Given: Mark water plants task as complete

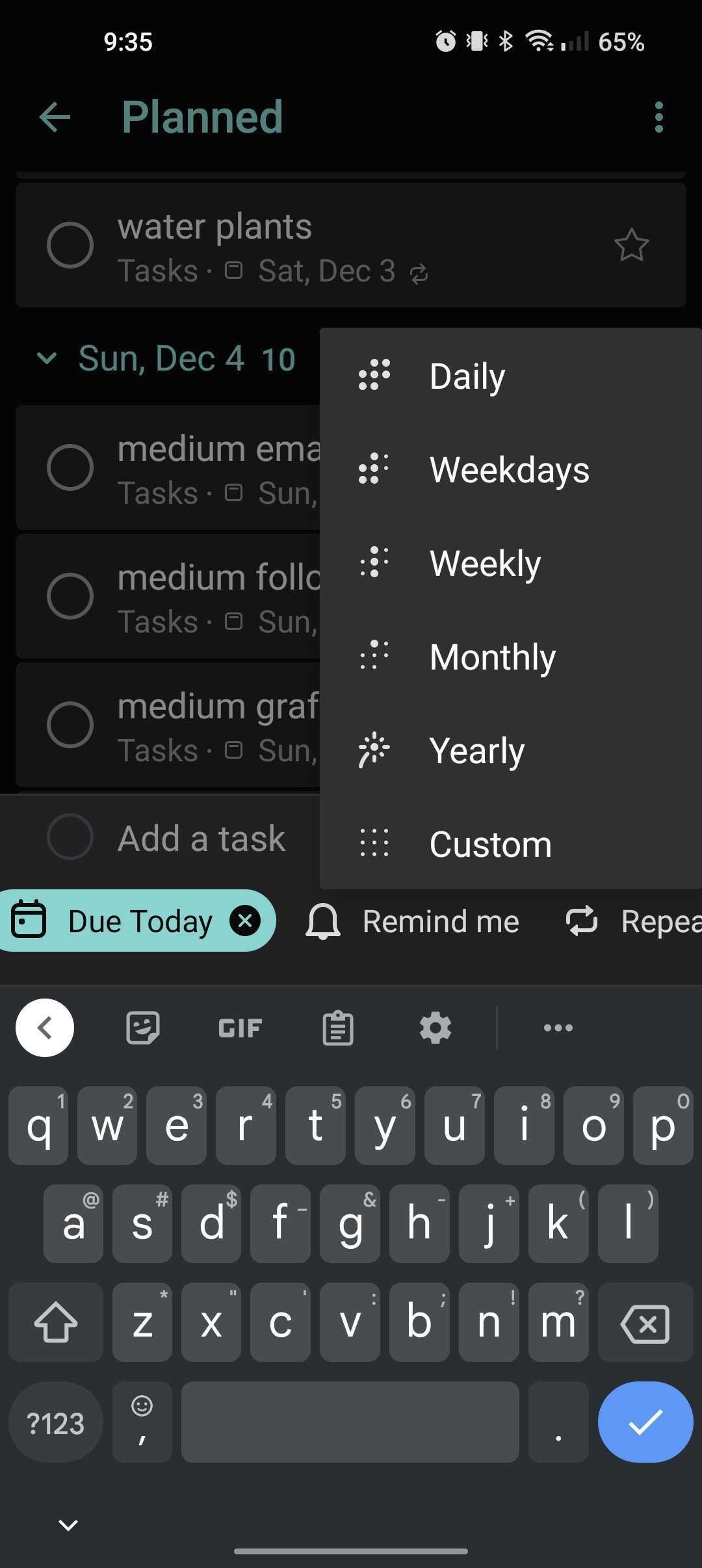Looking at the screenshot, I should 71,245.
